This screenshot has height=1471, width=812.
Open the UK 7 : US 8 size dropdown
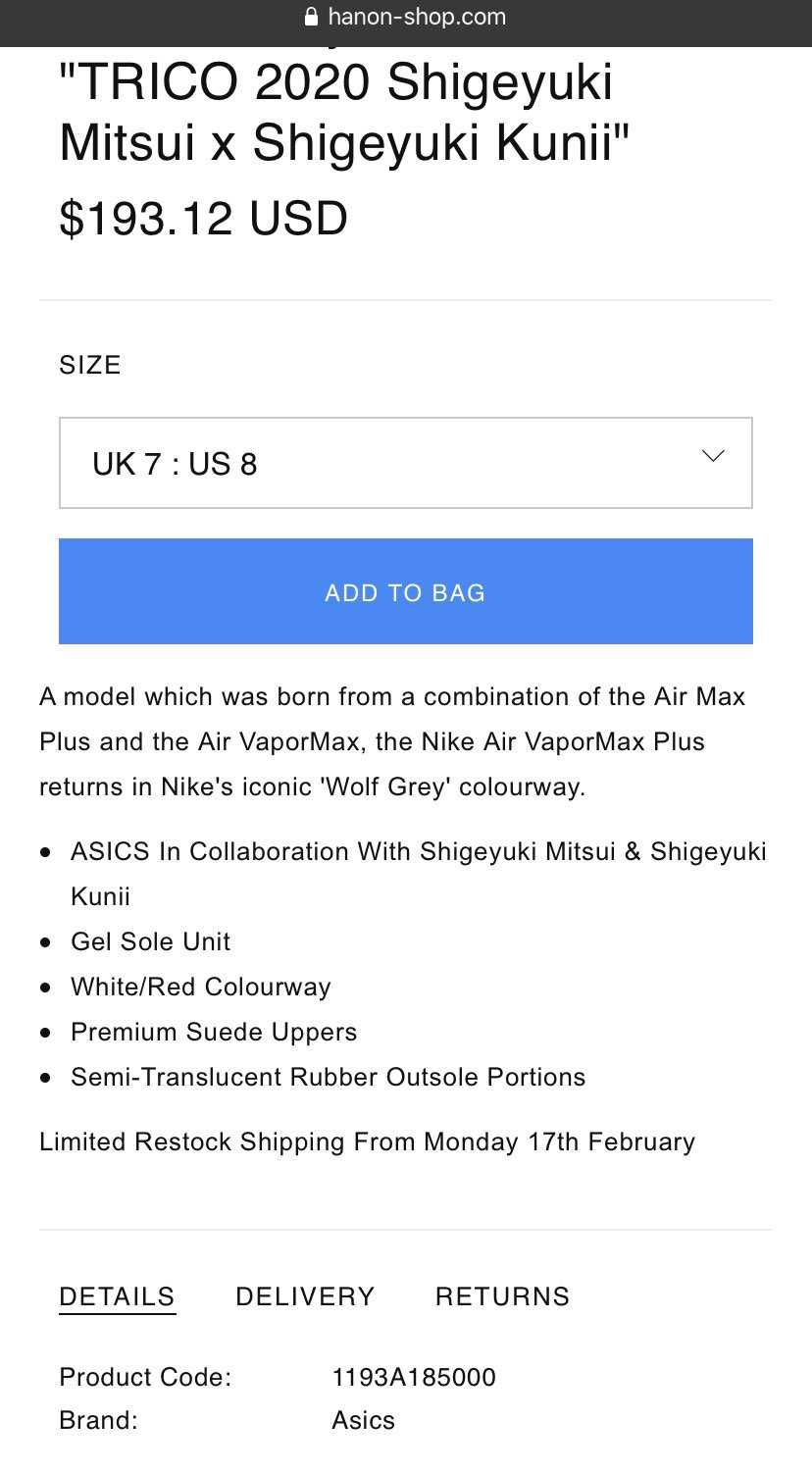(405, 463)
